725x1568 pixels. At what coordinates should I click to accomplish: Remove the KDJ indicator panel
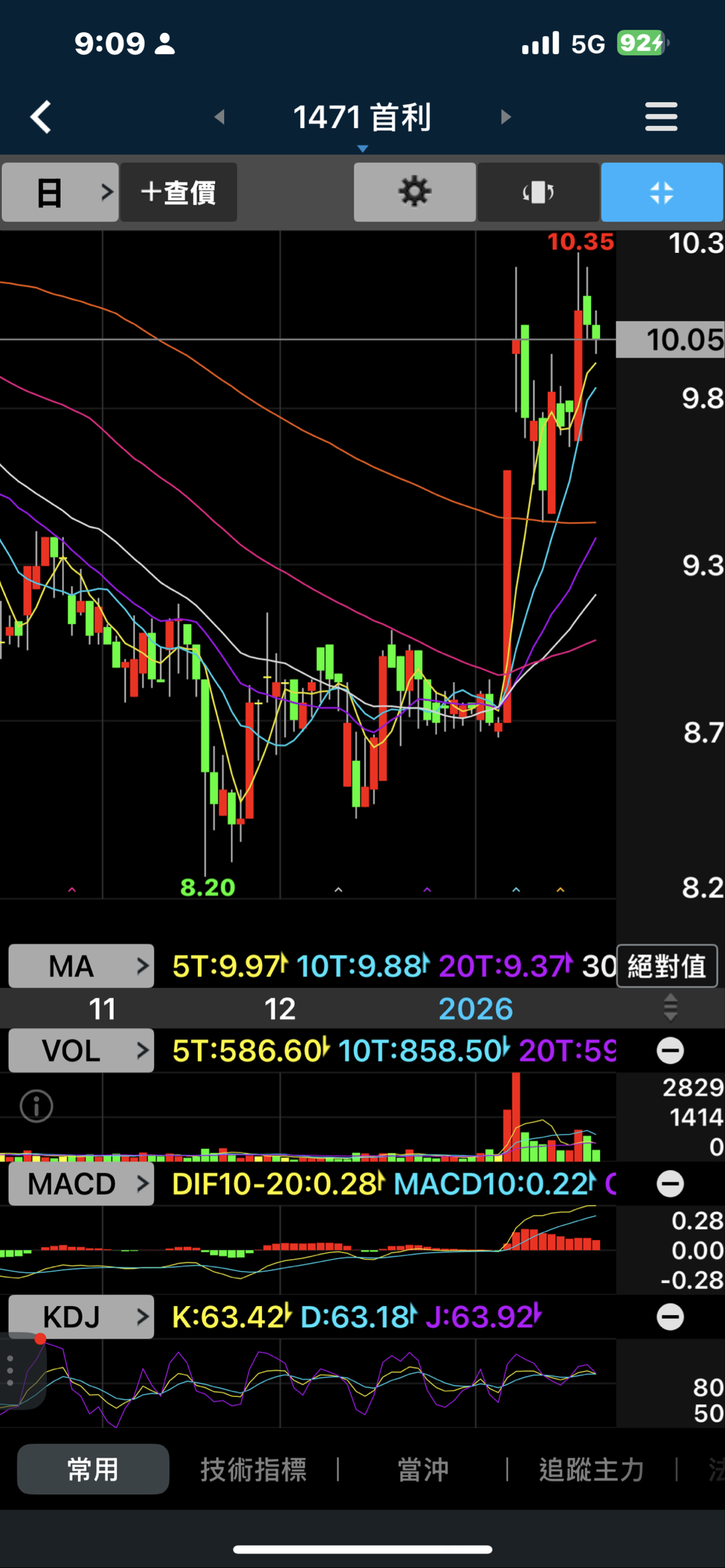pyautogui.click(x=670, y=1317)
